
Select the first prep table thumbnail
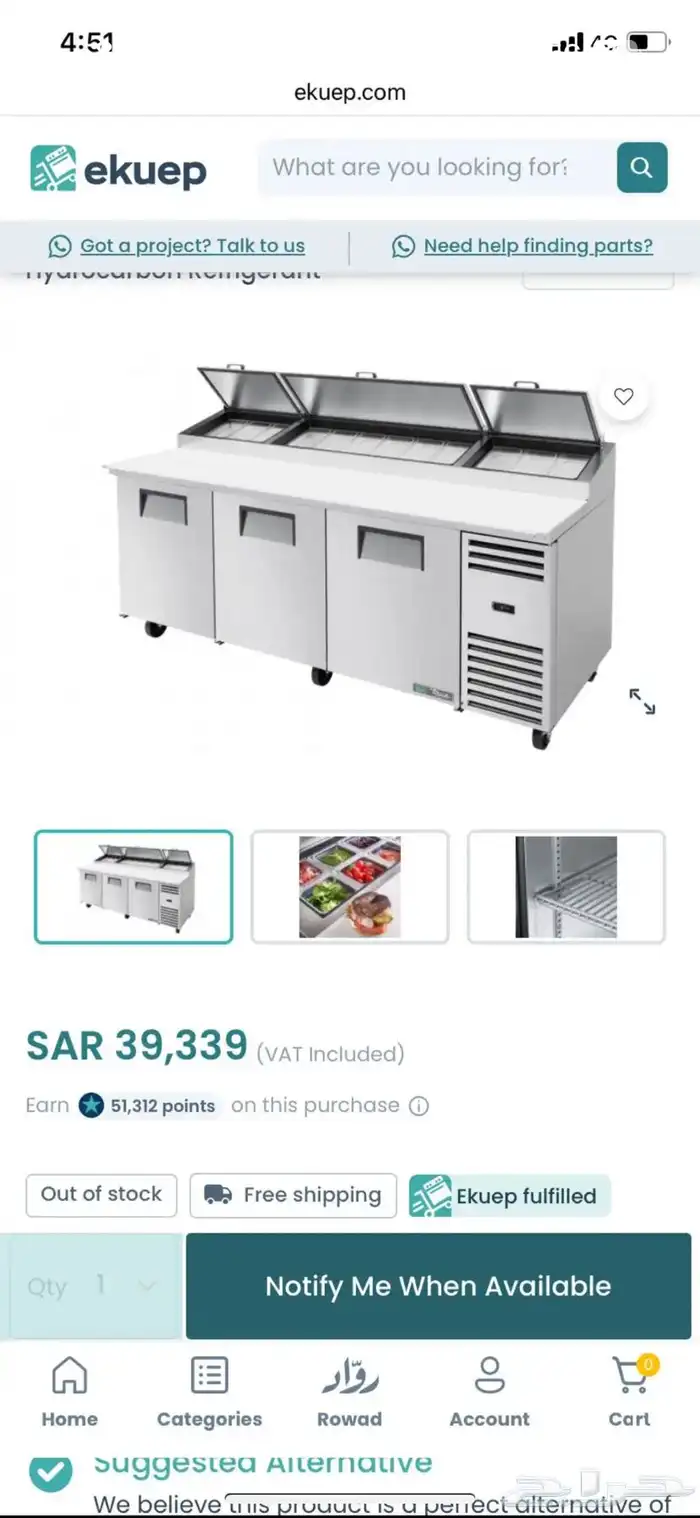[134, 887]
